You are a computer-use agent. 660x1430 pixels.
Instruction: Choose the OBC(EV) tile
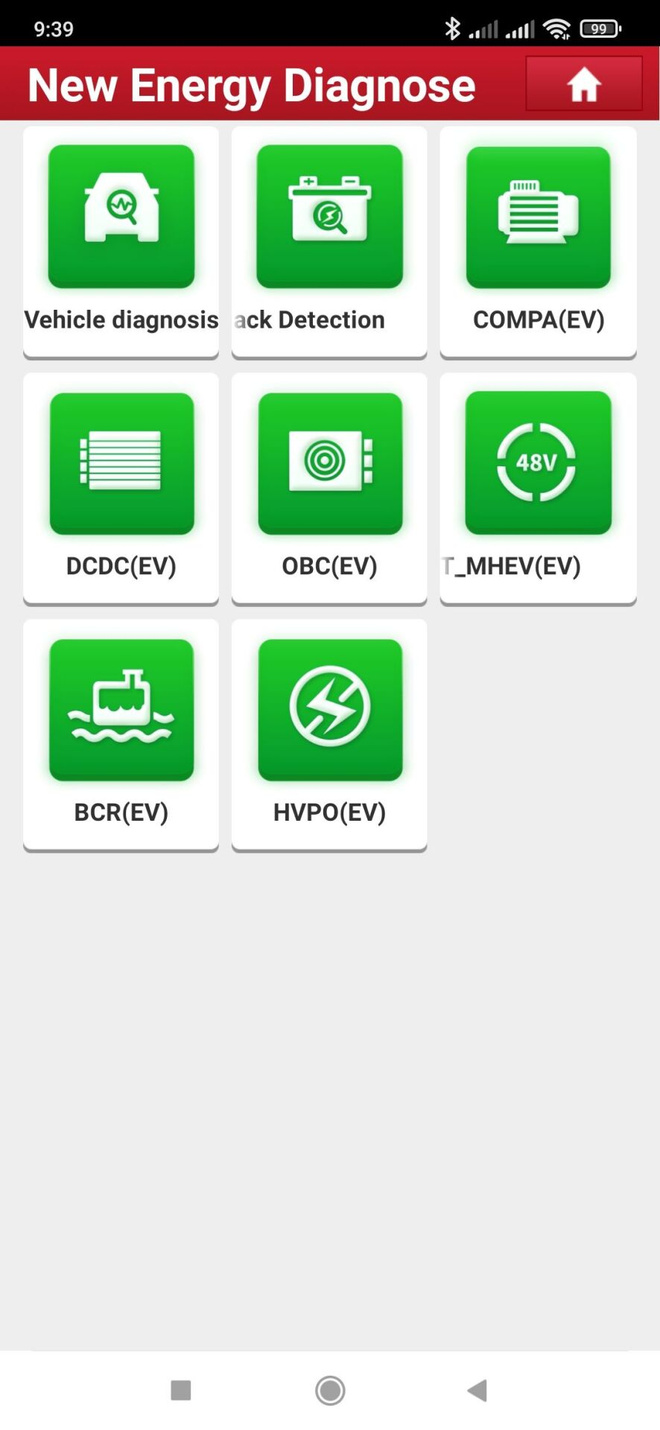click(x=329, y=488)
